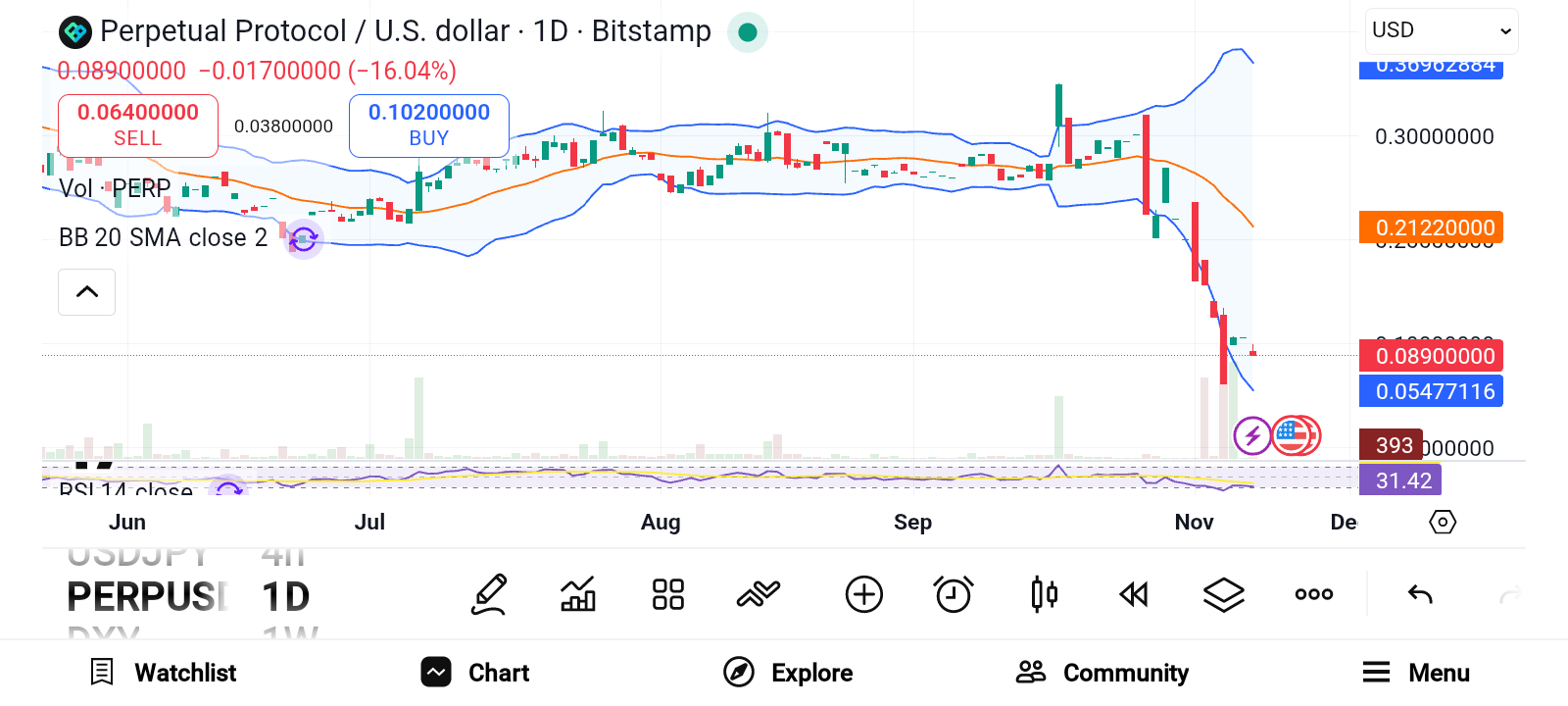The image size is (1568, 706).
Task: Create an alert with the alarm clock icon
Action: pos(953,594)
